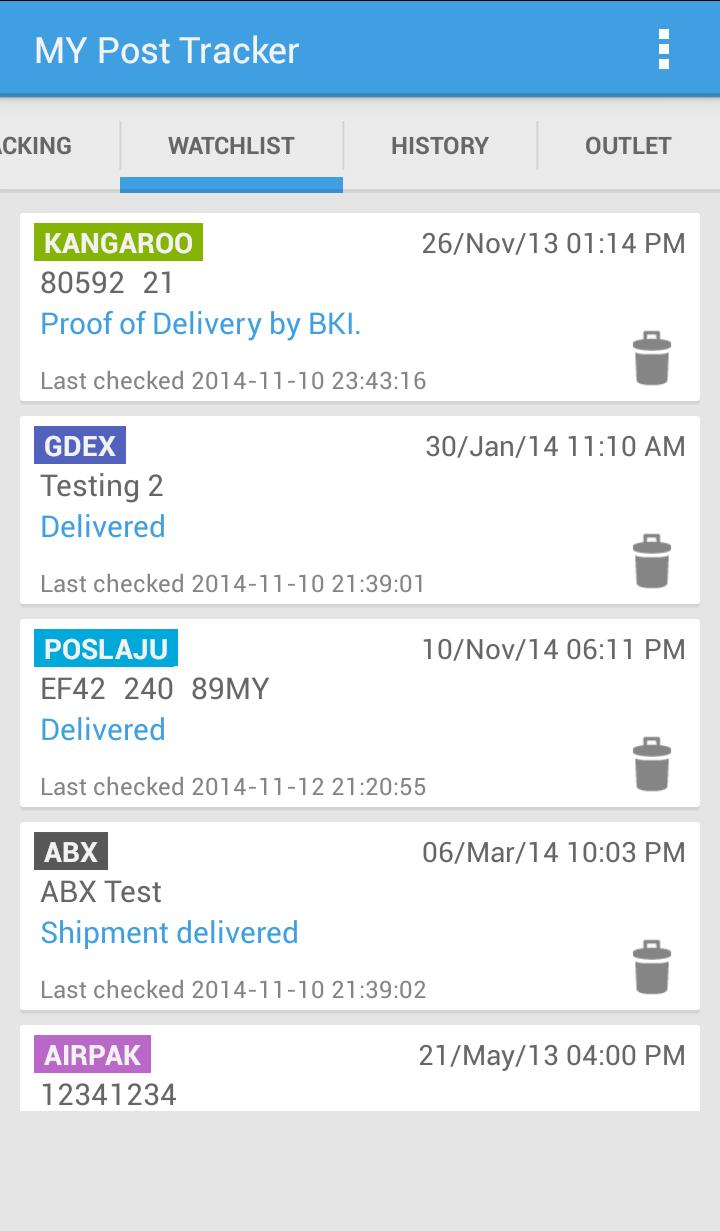
Task: Switch to the OUTLET tab
Action: pos(628,146)
